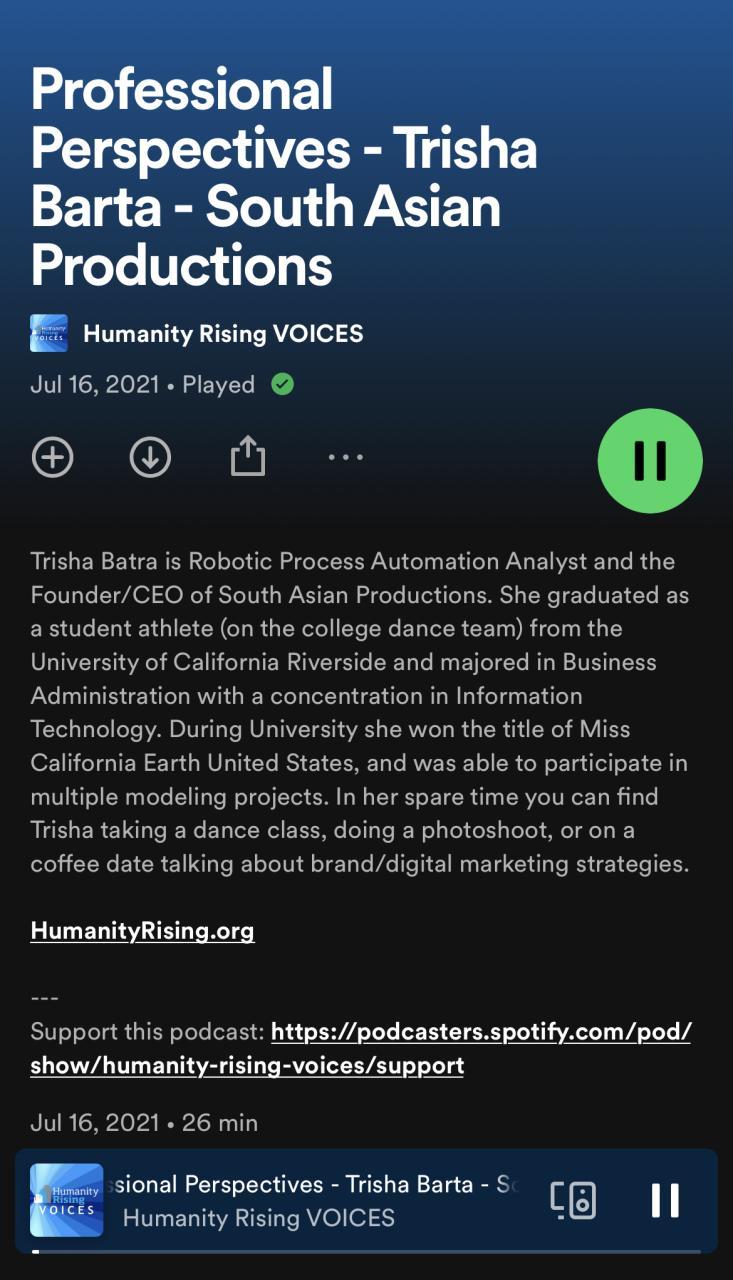Share this podcast episode
733x1280 pixels.
[248, 458]
